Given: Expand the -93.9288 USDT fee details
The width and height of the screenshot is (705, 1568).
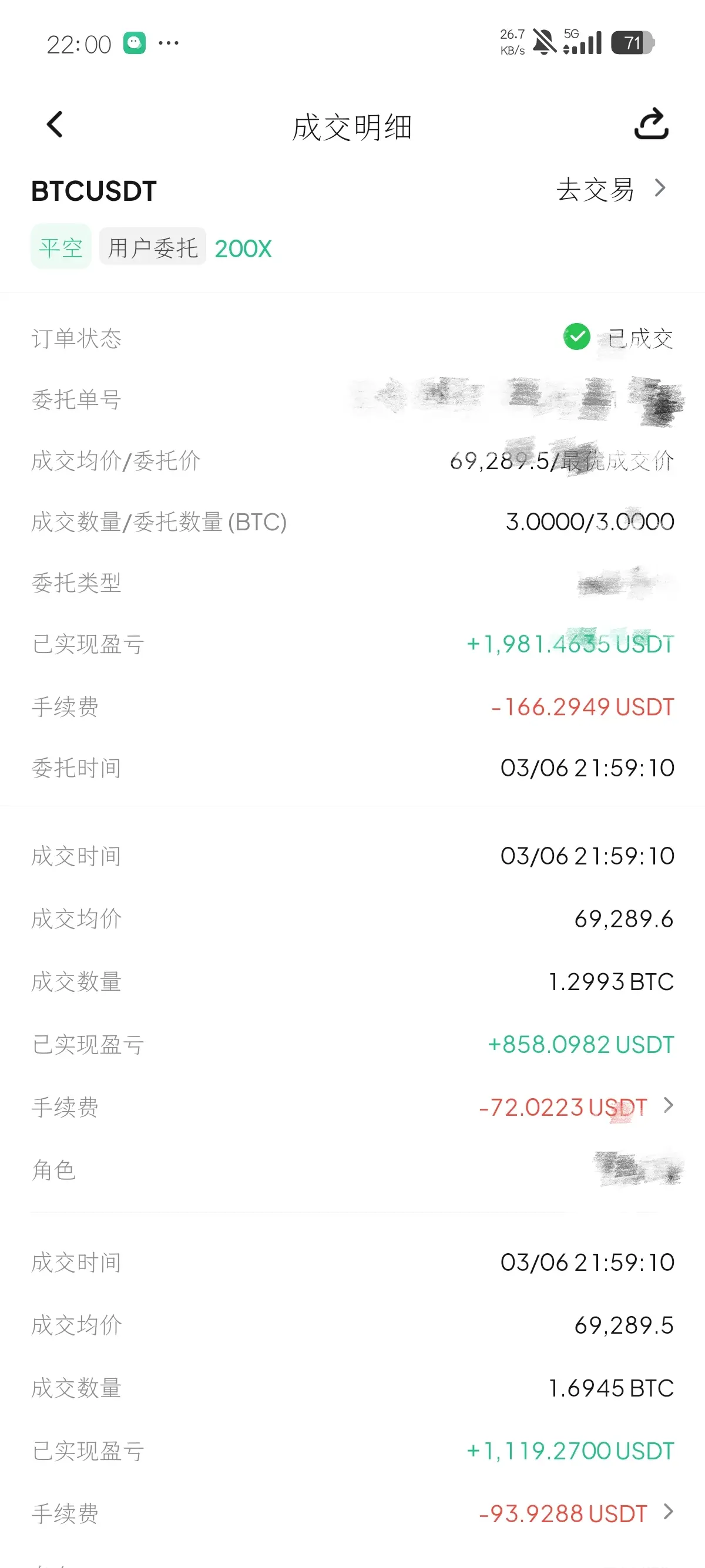Looking at the screenshot, I should tap(668, 1512).
